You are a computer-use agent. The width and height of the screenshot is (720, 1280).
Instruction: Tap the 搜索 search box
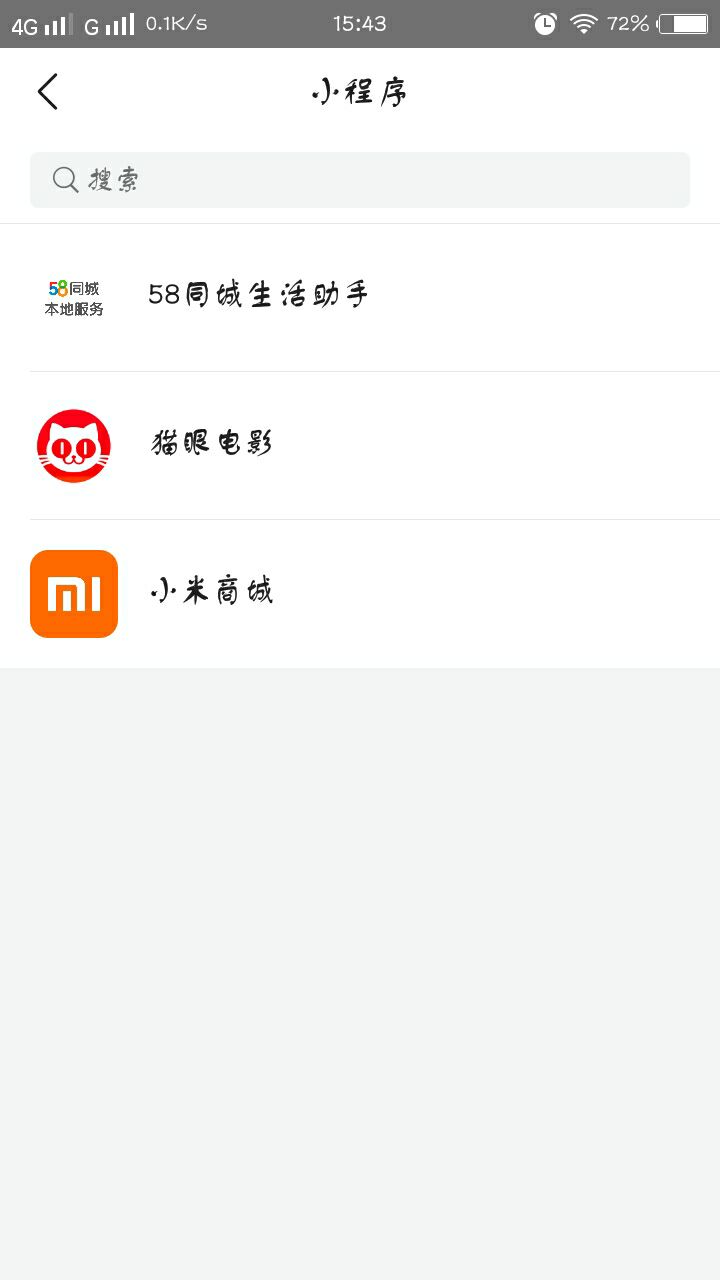pos(360,180)
